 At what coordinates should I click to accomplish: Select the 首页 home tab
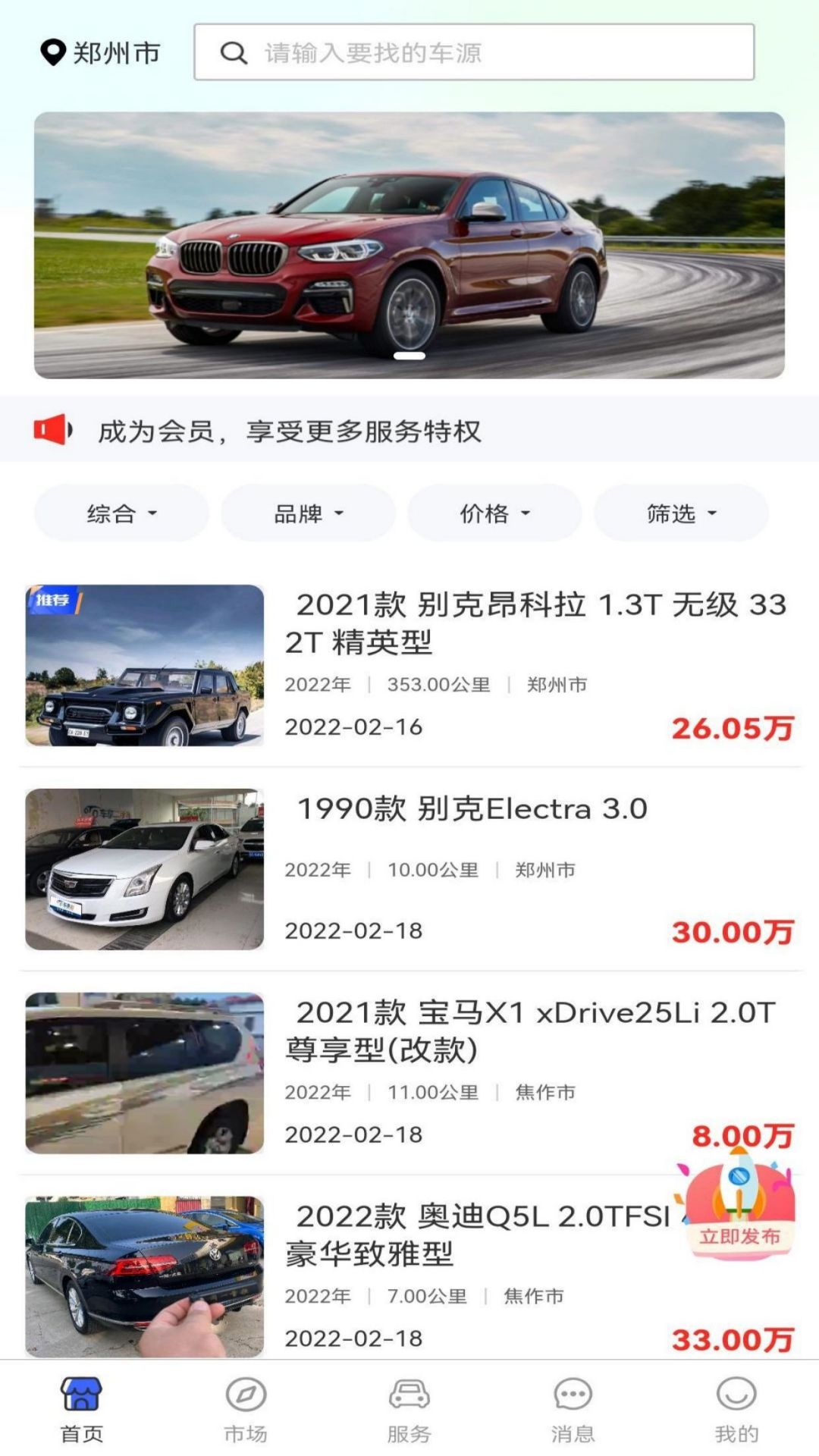click(x=82, y=1409)
